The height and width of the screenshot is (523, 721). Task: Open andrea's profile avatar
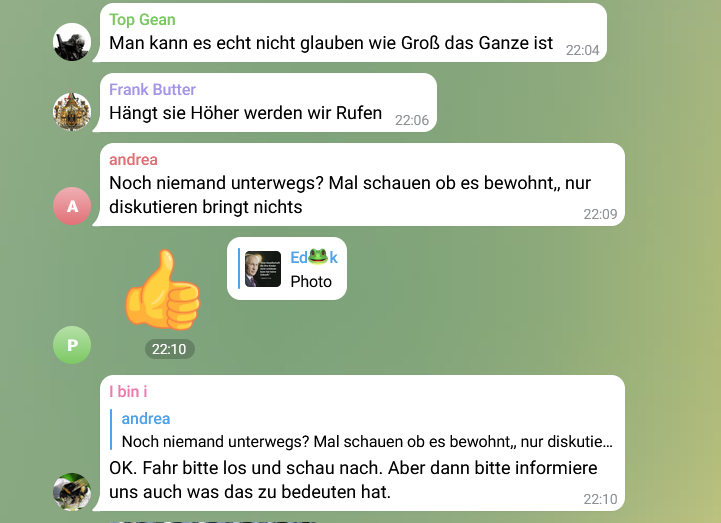click(72, 206)
